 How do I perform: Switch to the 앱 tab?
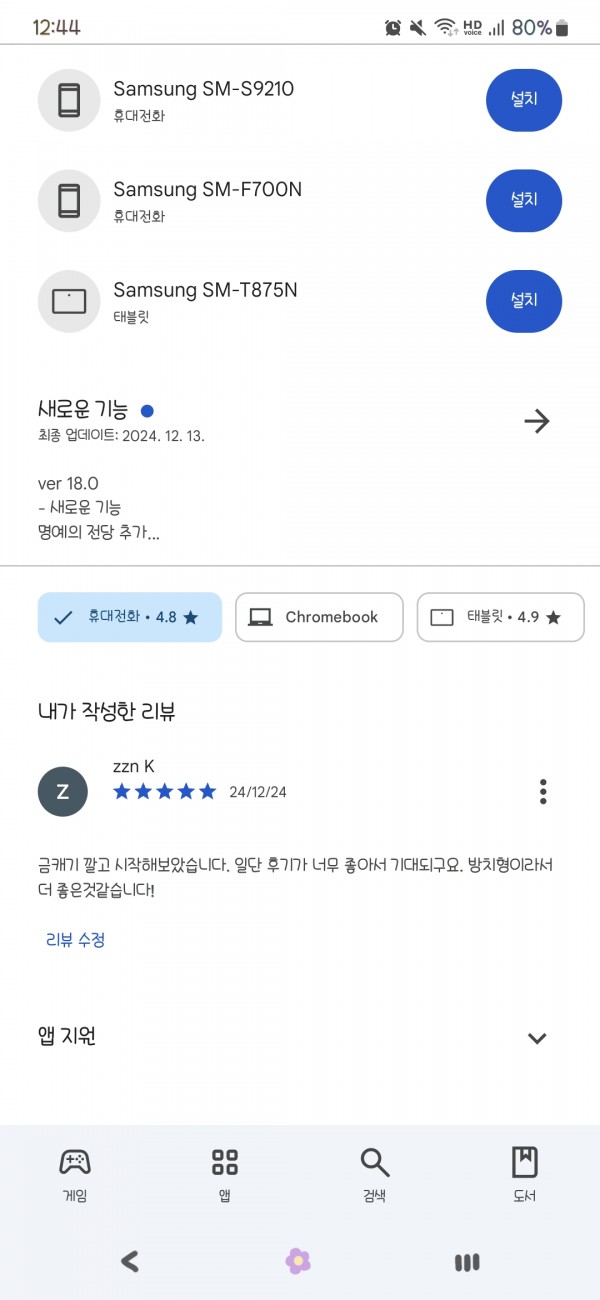pos(225,1174)
